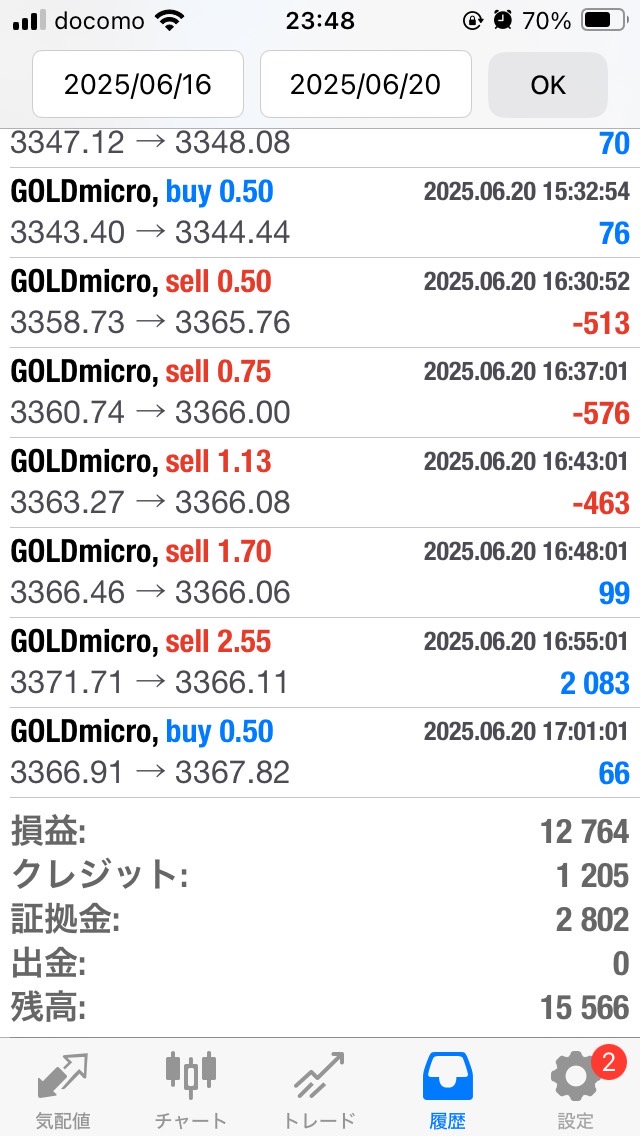Open the sell 0.75 trade from 16:37:01
The height and width of the screenshot is (1136, 640).
[x=320, y=393]
